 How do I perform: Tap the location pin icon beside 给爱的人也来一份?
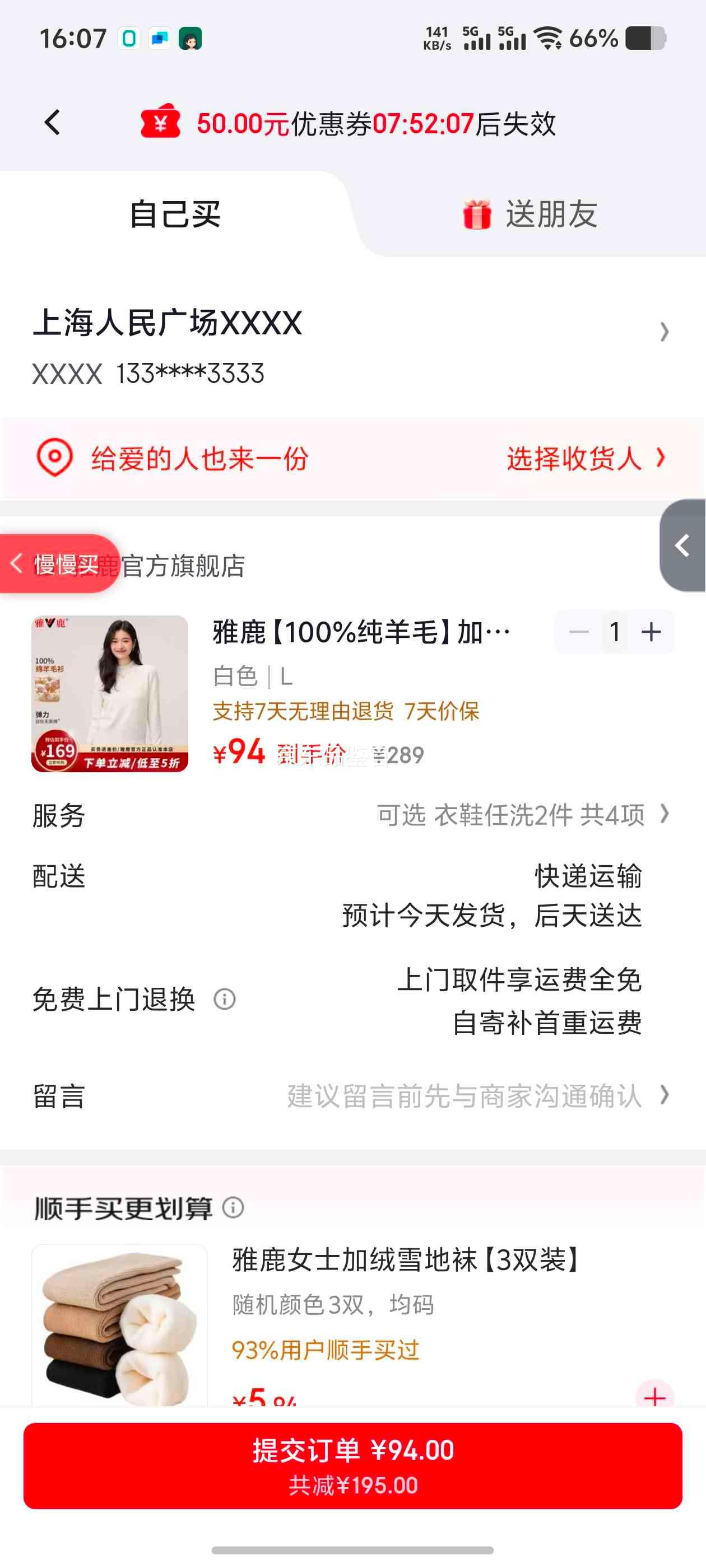pos(55,460)
